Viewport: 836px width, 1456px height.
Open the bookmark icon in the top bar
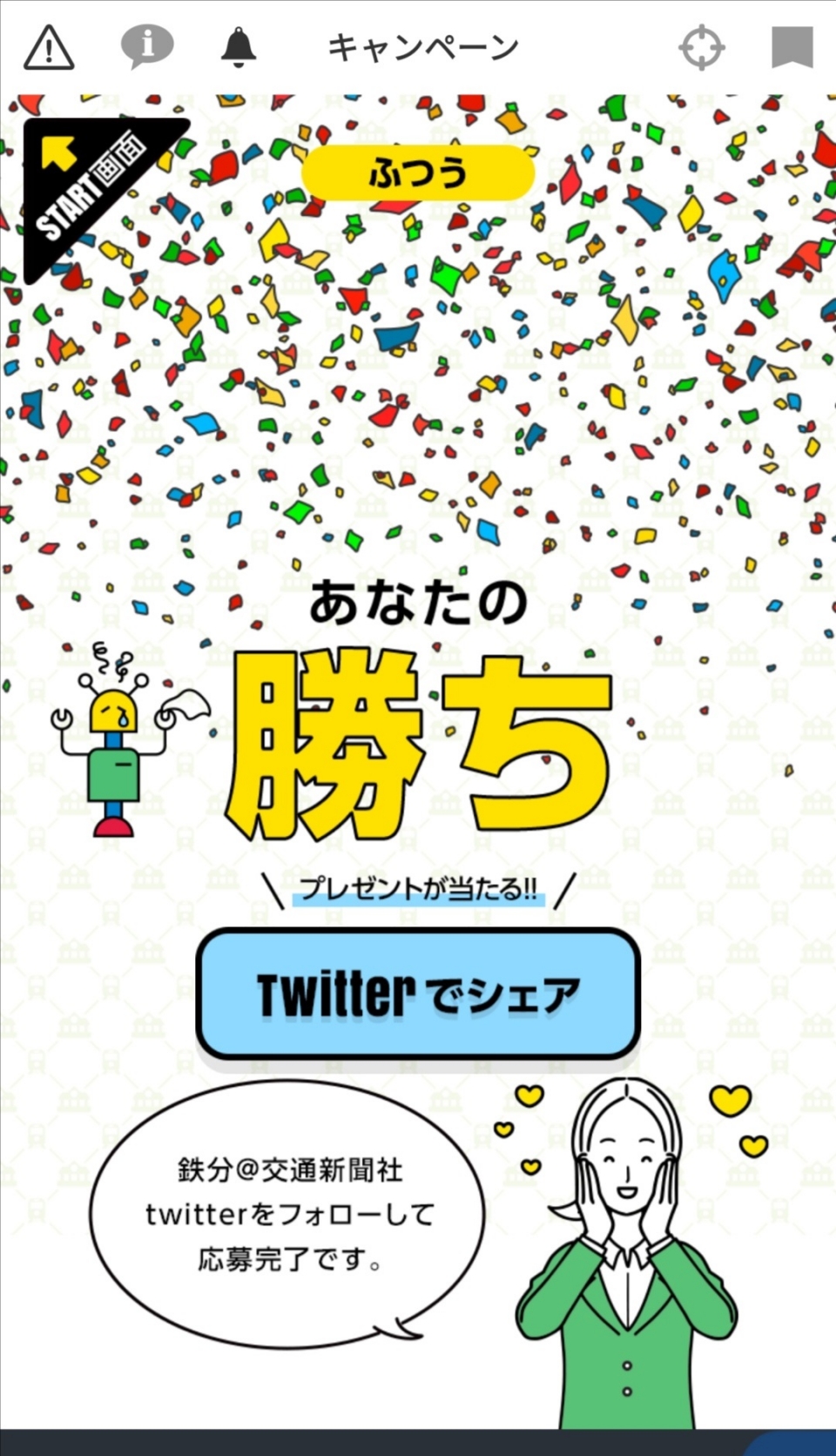click(x=792, y=47)
